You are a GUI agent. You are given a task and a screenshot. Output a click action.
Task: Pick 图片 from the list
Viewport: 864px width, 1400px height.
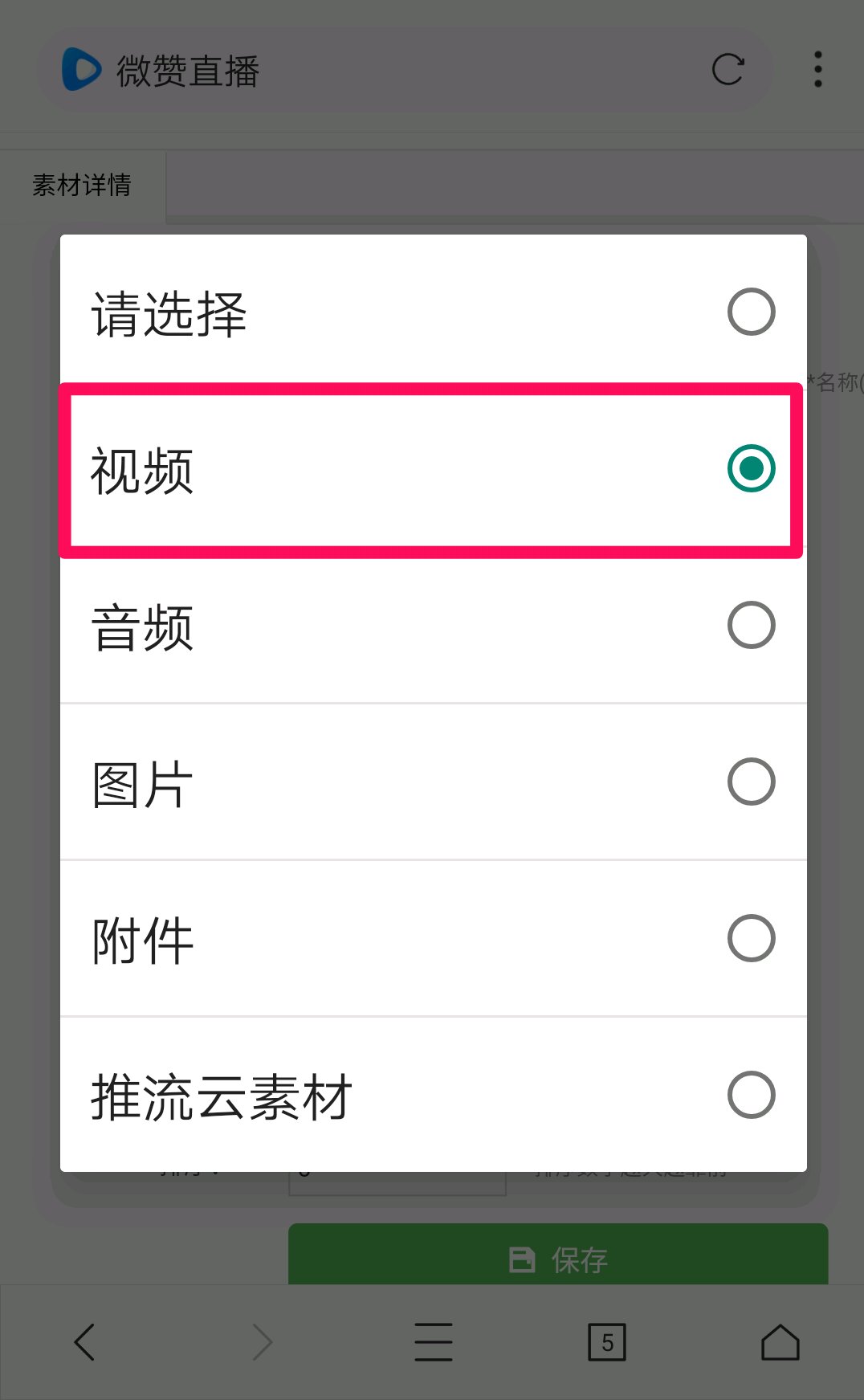click(434, 782)
